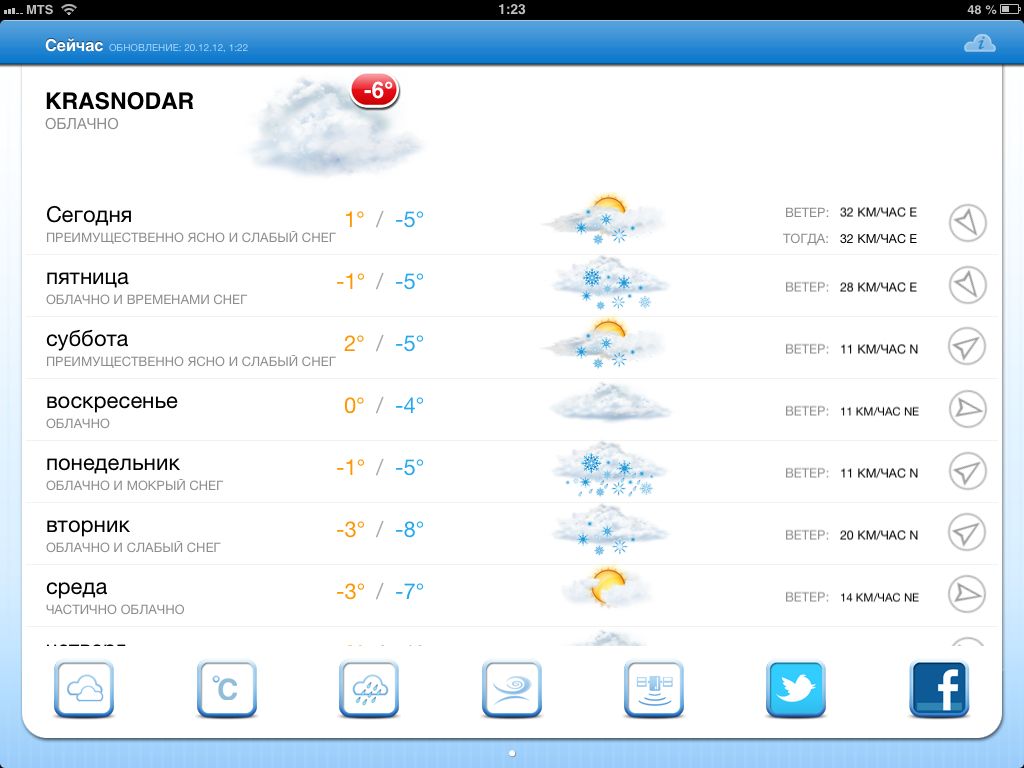Image resolution: width=1024 pixels, height=768 pixels.
Task: Open the satellite view tab
Action: [654, 689]
